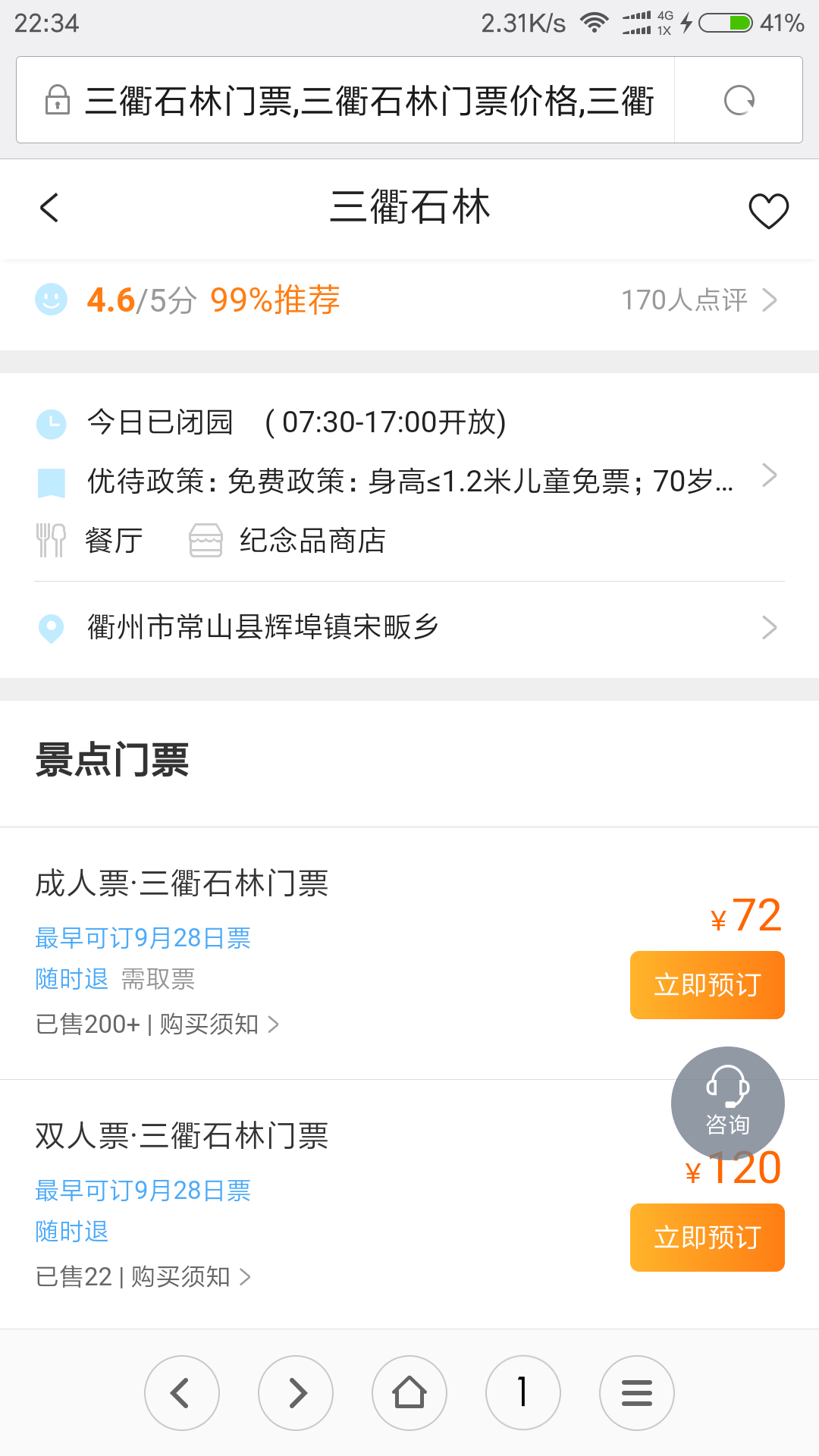This screenshot has height=1456, width=819.
Task: Go back using the page header arrow
Action: 50,208
